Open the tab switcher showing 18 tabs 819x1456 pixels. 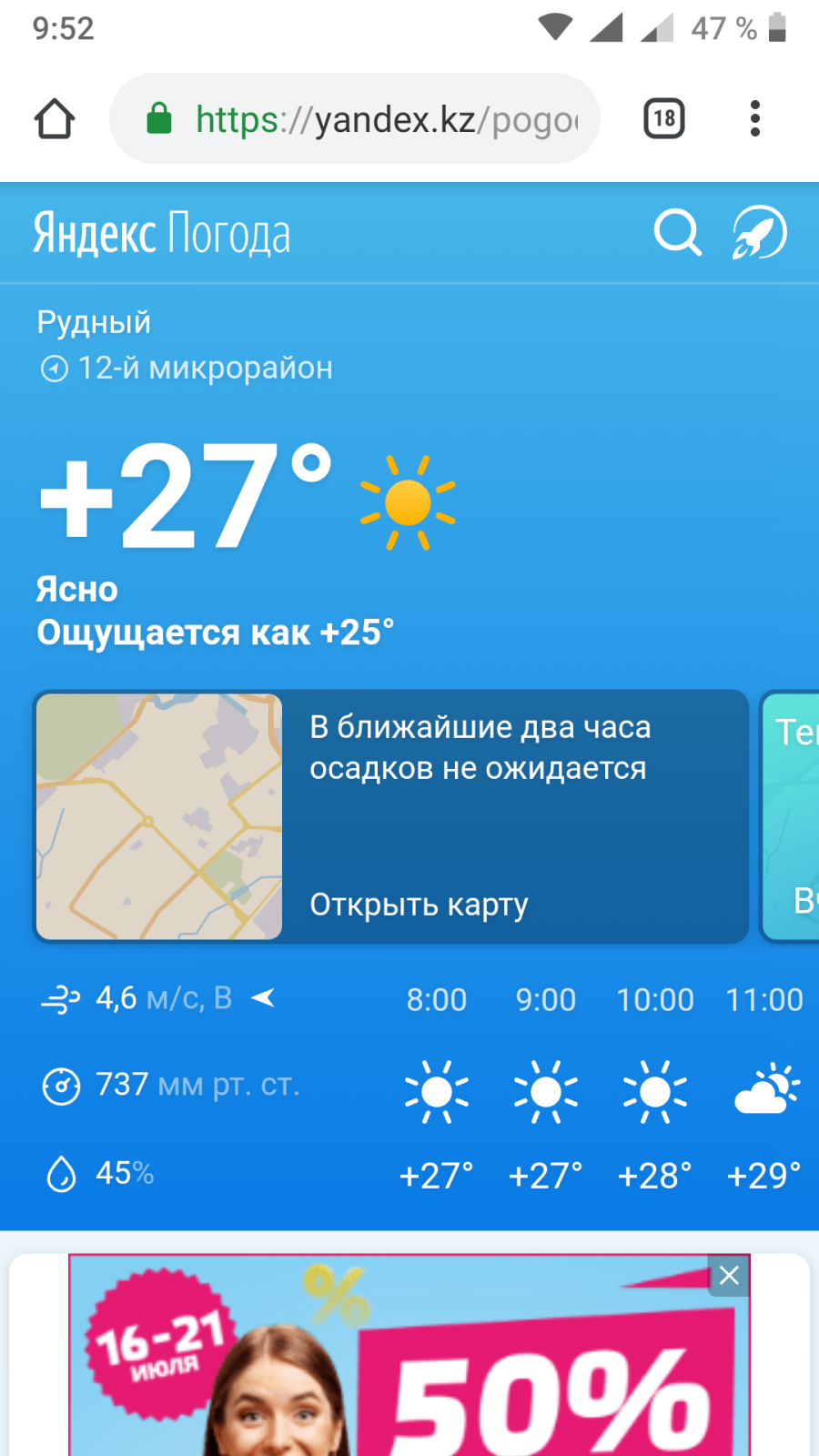(664, 119)
